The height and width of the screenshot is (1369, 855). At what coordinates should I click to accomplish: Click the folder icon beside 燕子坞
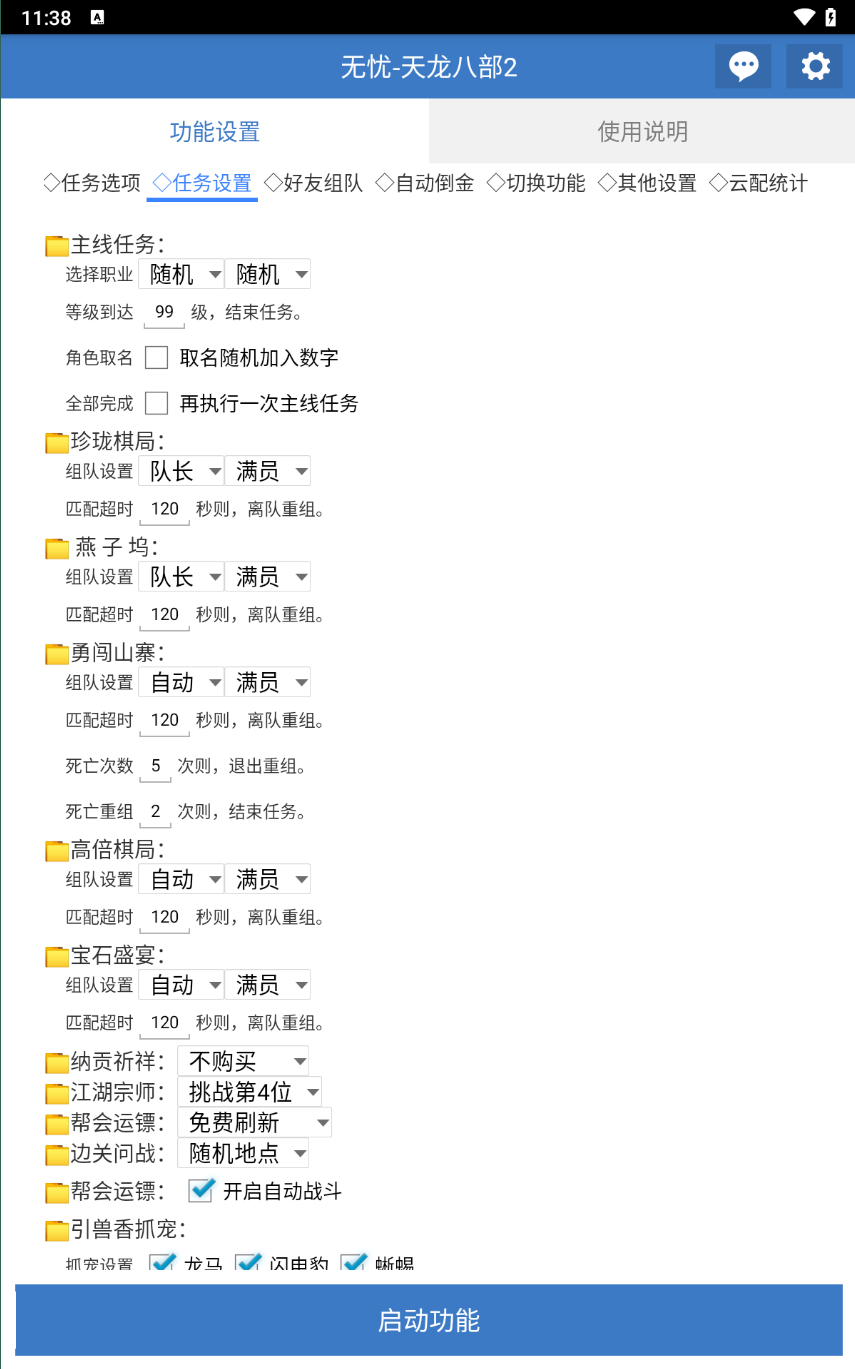pos(56,547)
